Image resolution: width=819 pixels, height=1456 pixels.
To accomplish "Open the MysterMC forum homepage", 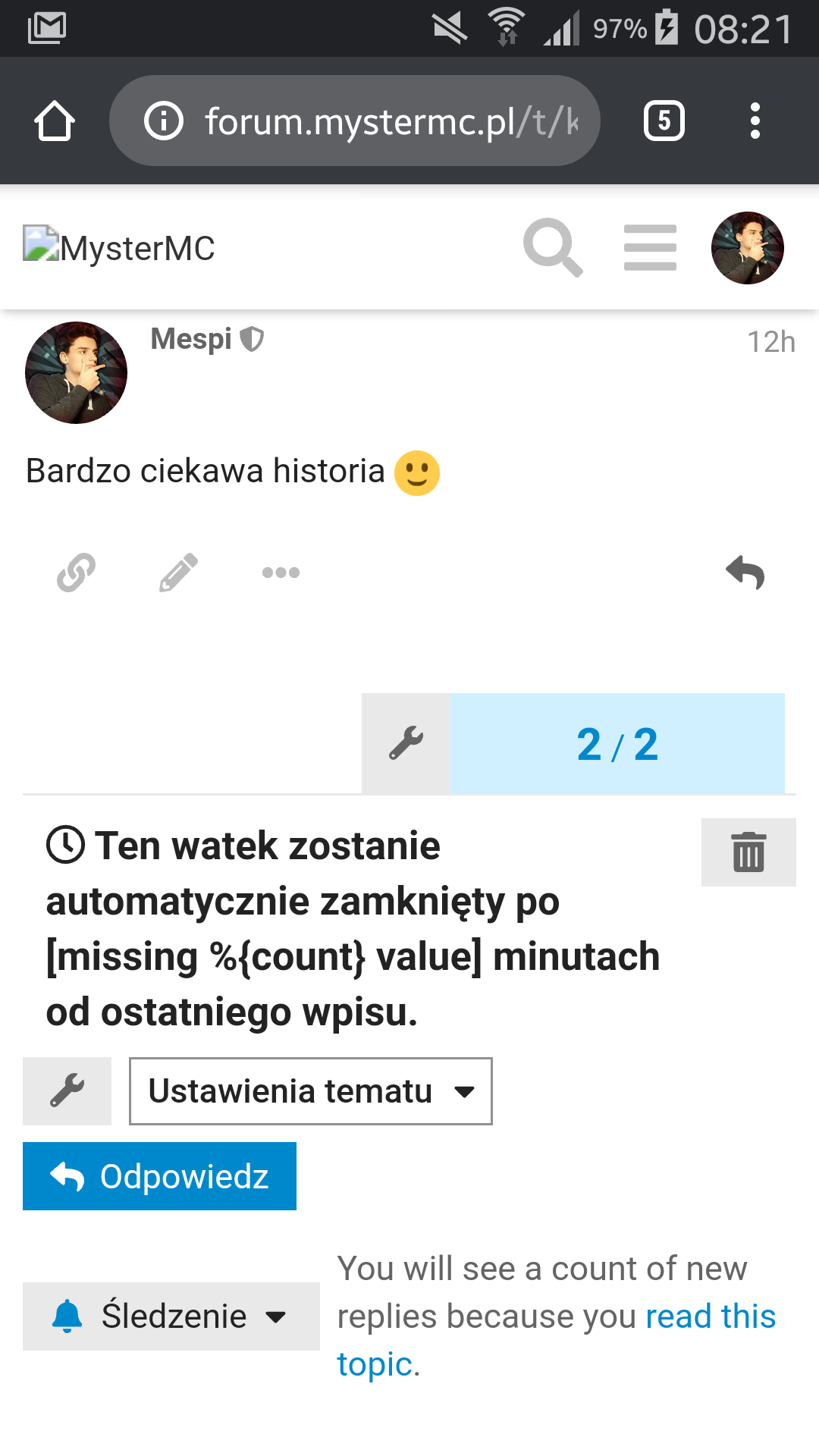I will (x=120, y=248).
